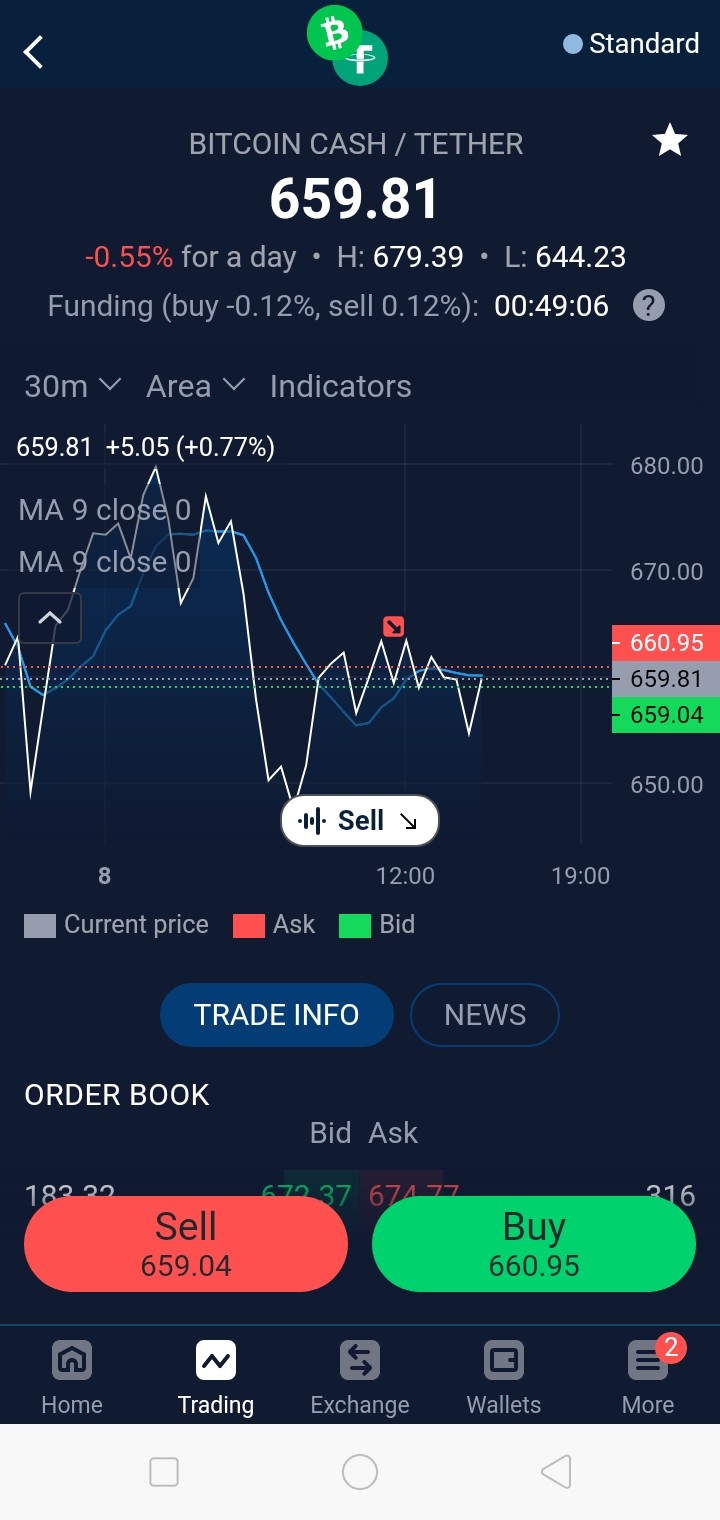Open the 30m timeframe dropdown
The width and height of the screenshot is (720, 1520).
tap(72, 386)
